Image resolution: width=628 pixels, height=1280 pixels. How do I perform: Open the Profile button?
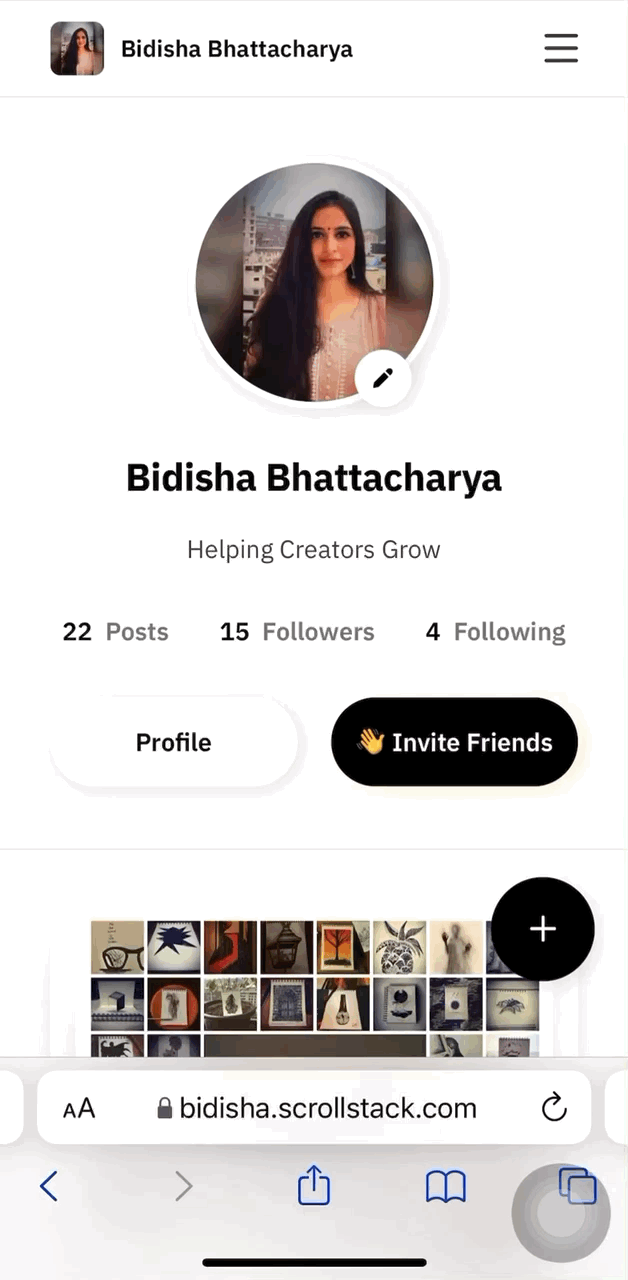[174, 742]
